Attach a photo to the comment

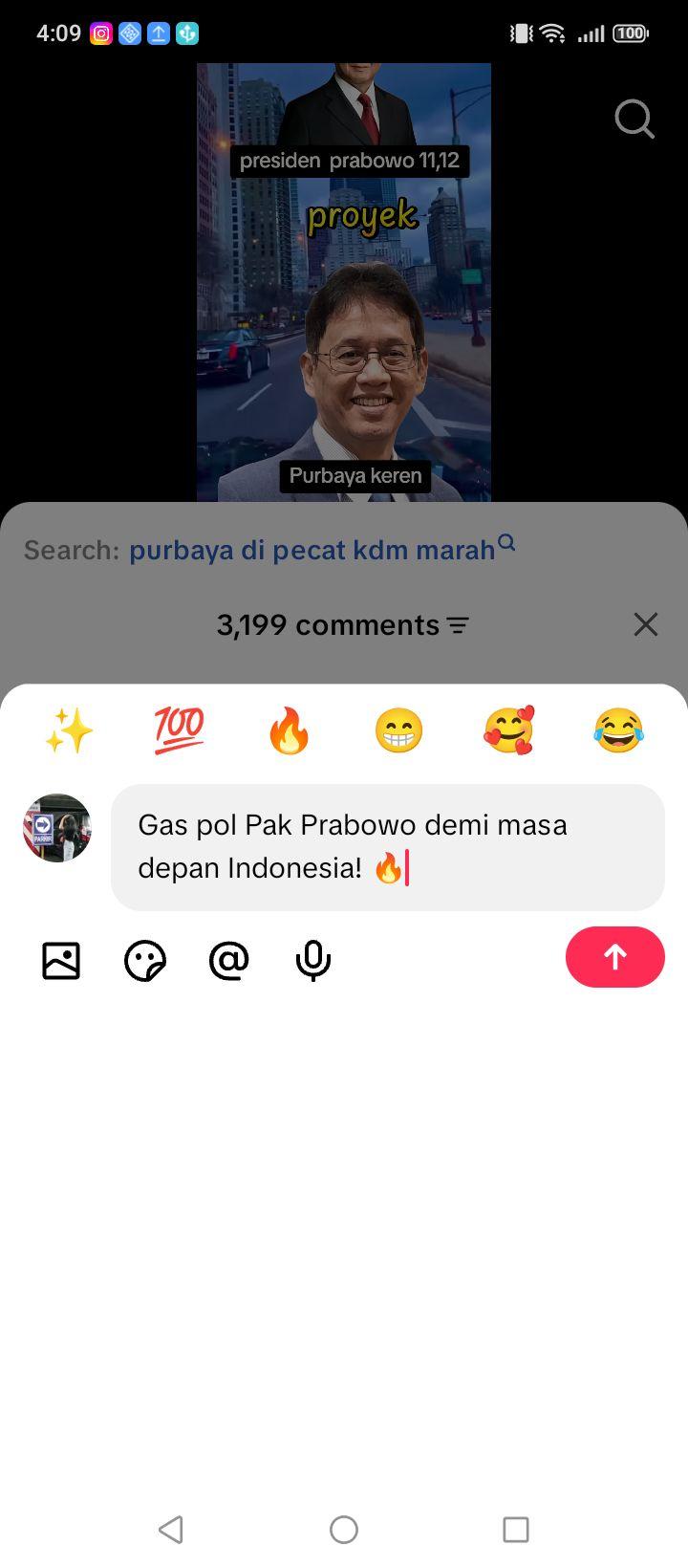tap(61, 960)
